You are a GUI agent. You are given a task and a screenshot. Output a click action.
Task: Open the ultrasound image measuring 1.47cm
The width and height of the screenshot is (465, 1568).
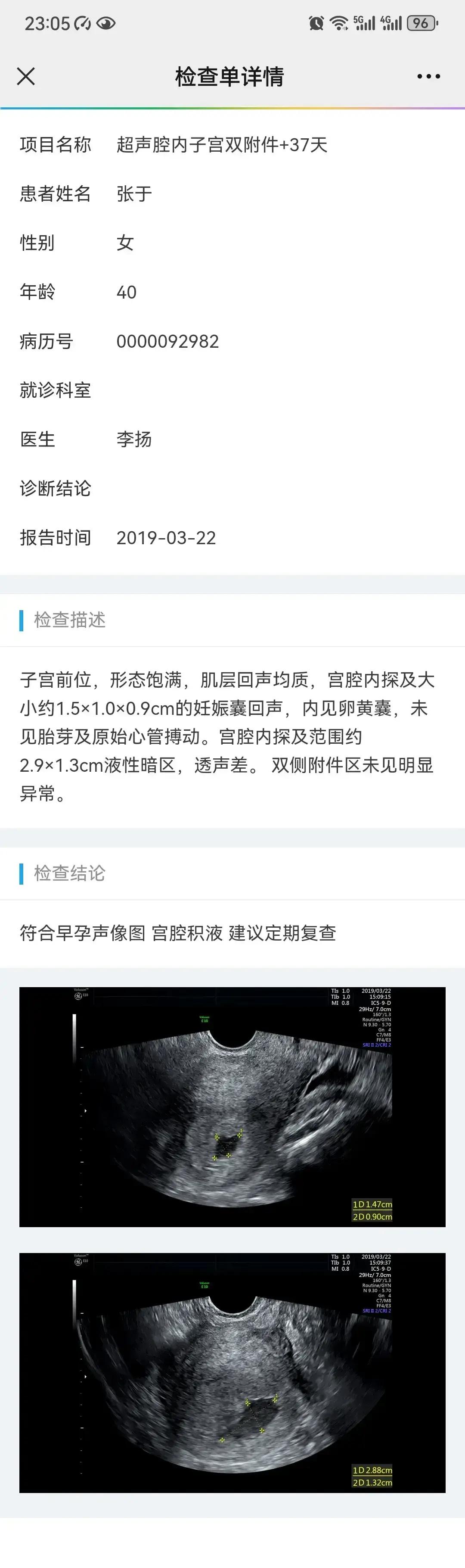(x=232, y=1107)
